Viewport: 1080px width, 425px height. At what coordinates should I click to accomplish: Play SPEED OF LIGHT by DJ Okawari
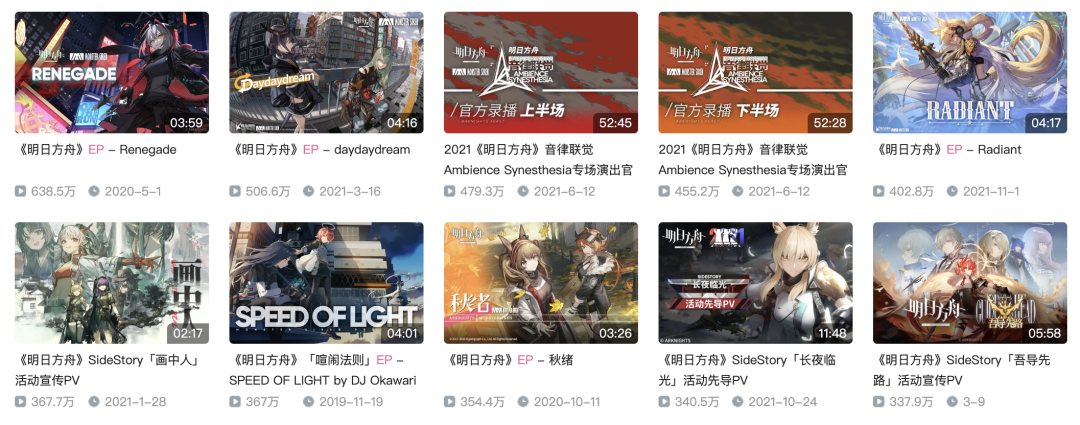pyautogui.click(x=326, y=283)
